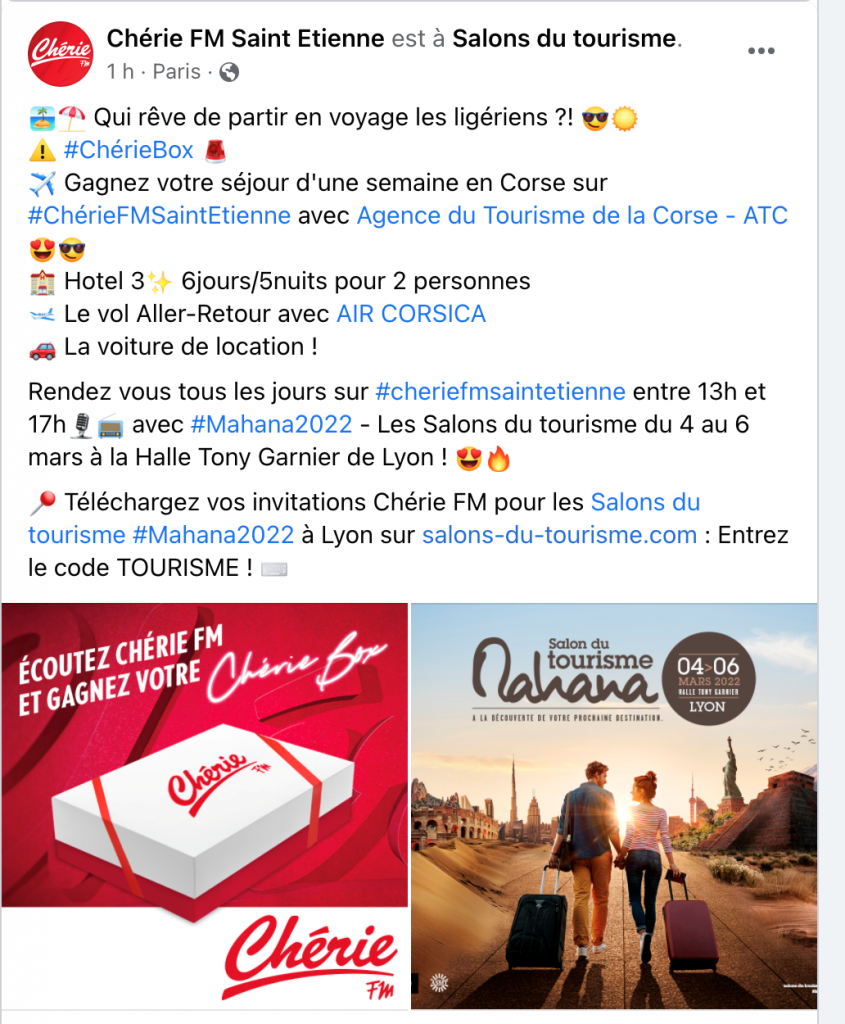This screenshot has width=845, height=1024.
Task: Open the Salons du tourisme location link
Action: 564,39
